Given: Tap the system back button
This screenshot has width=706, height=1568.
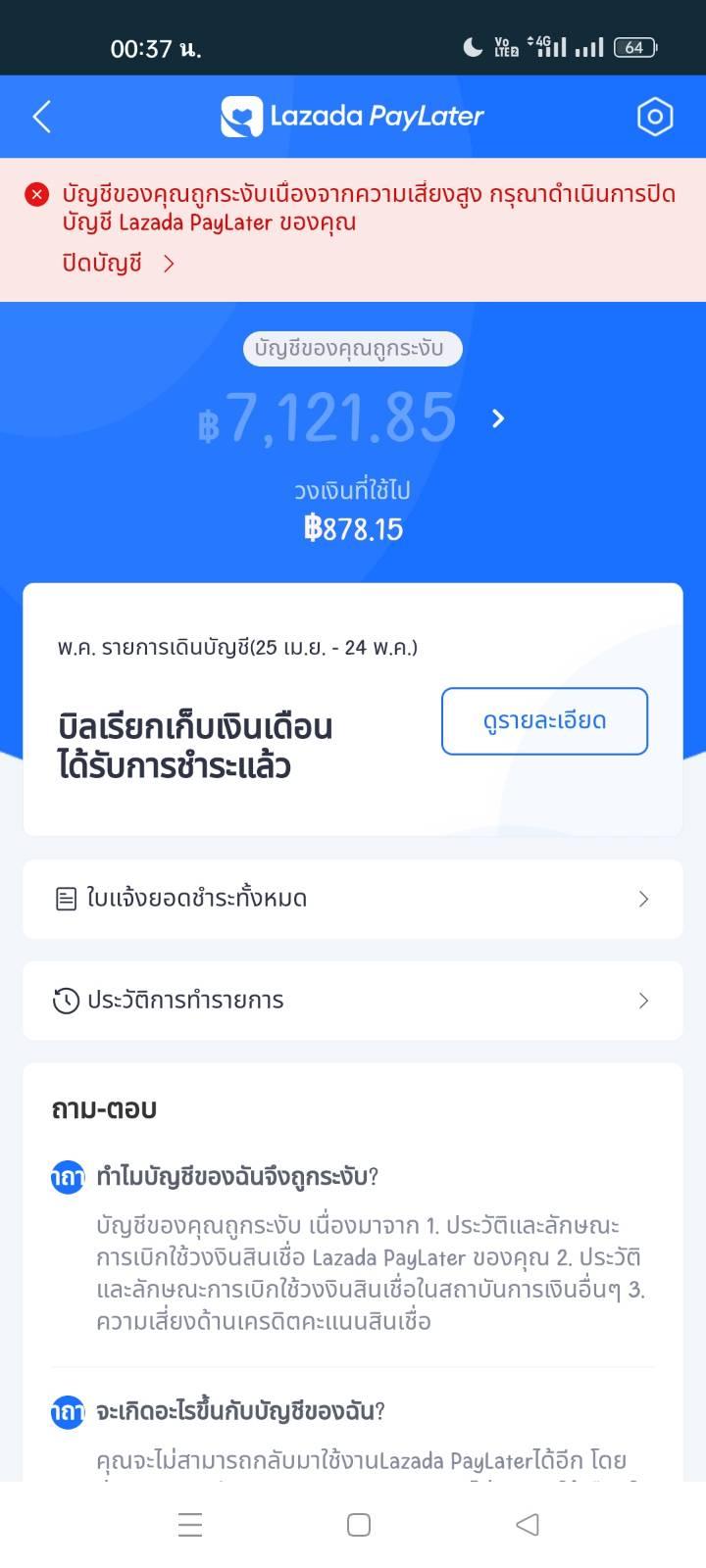Looking at the screenshot, I should tap(528, 1524).
